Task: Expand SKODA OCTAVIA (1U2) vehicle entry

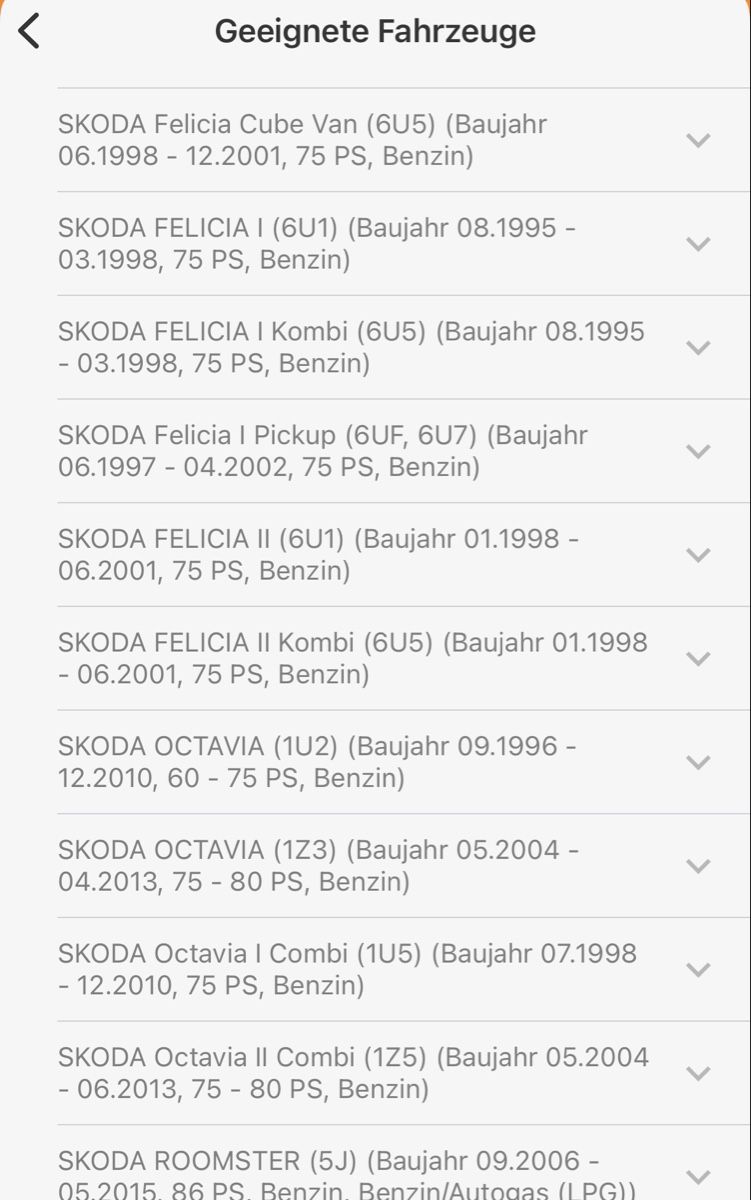Action: coord(698,762)
